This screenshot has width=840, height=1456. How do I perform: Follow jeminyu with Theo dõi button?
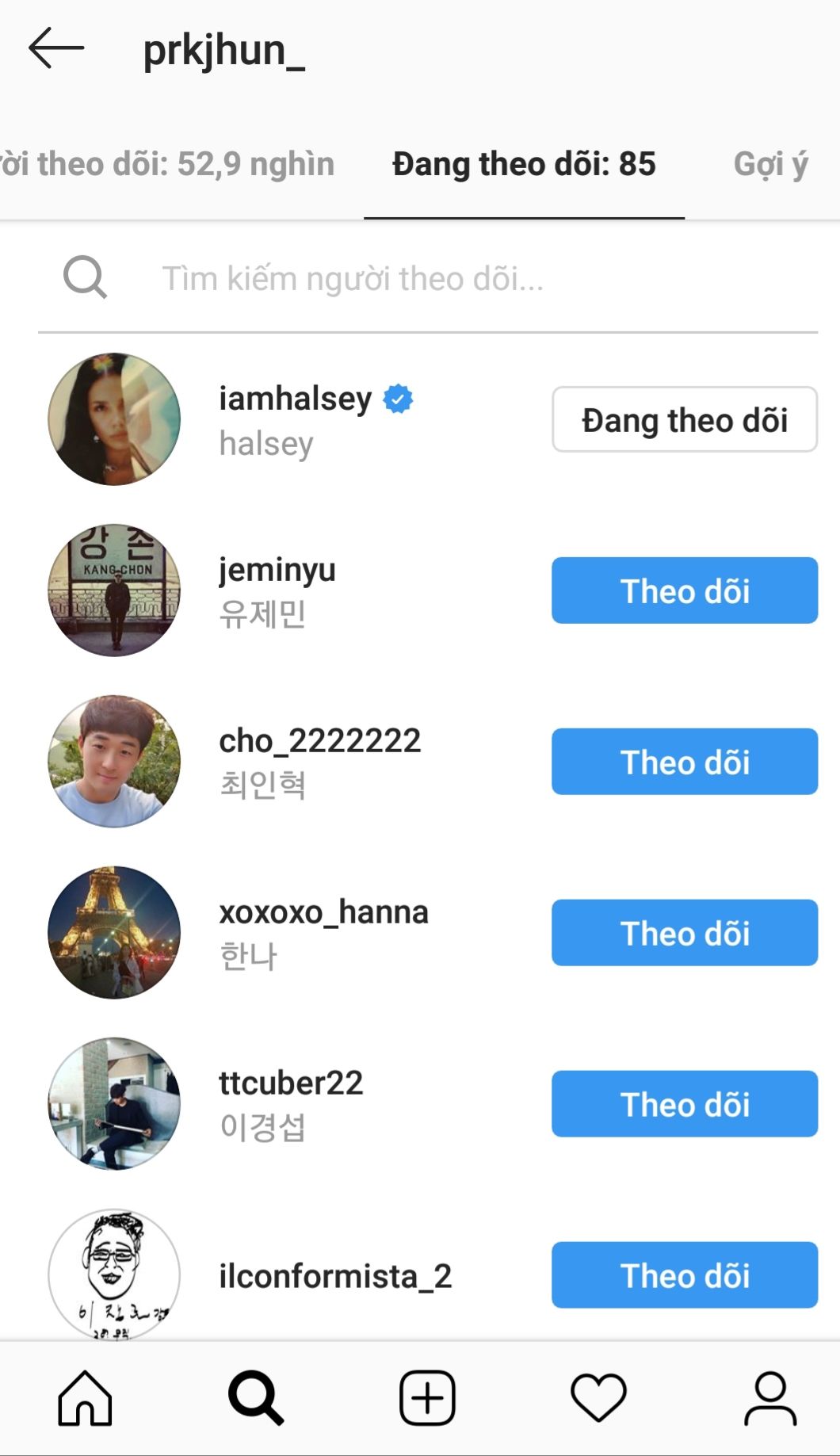click(x=685, y=590)
